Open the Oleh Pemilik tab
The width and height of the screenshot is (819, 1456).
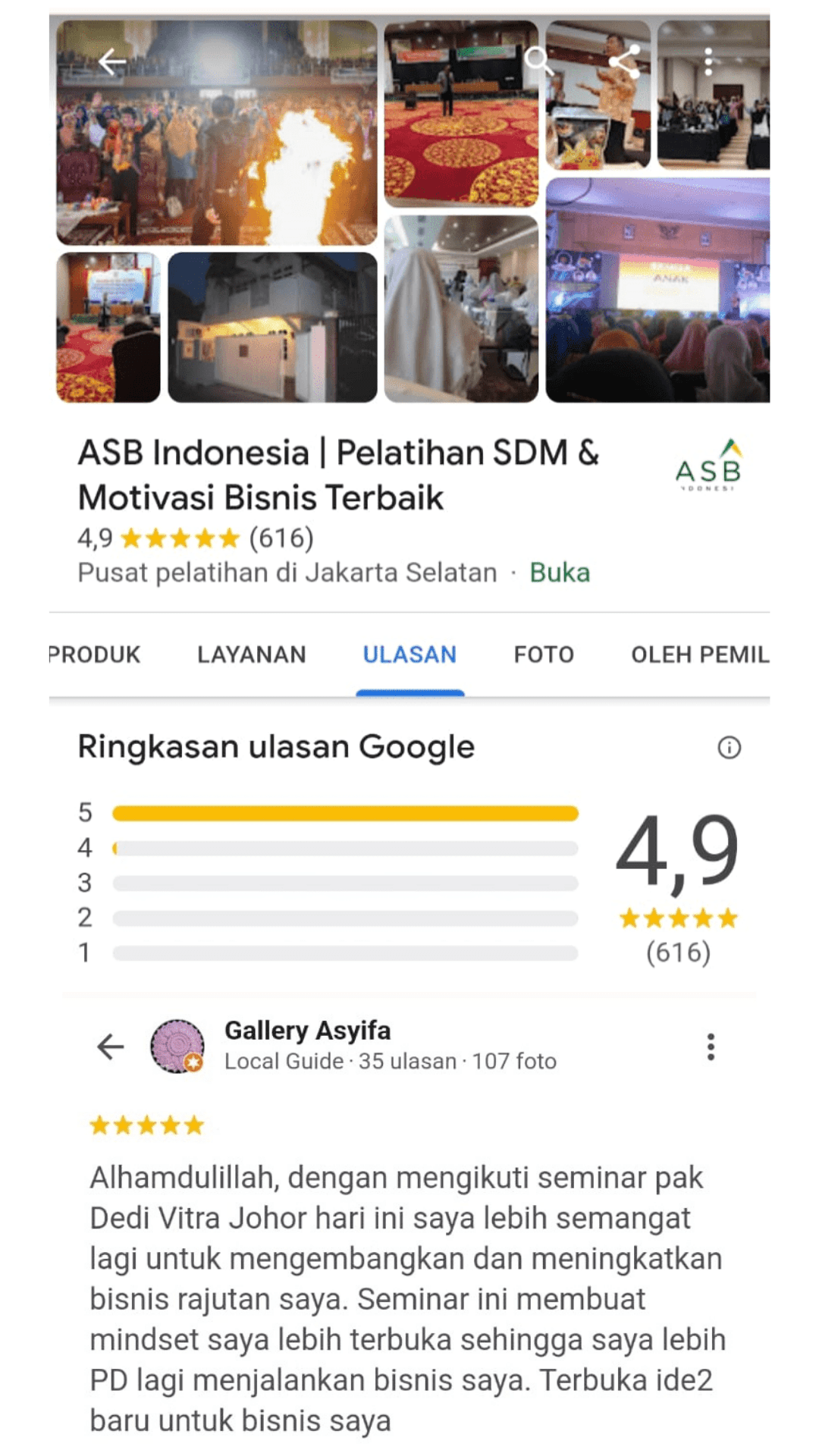[x=699, y=654]
